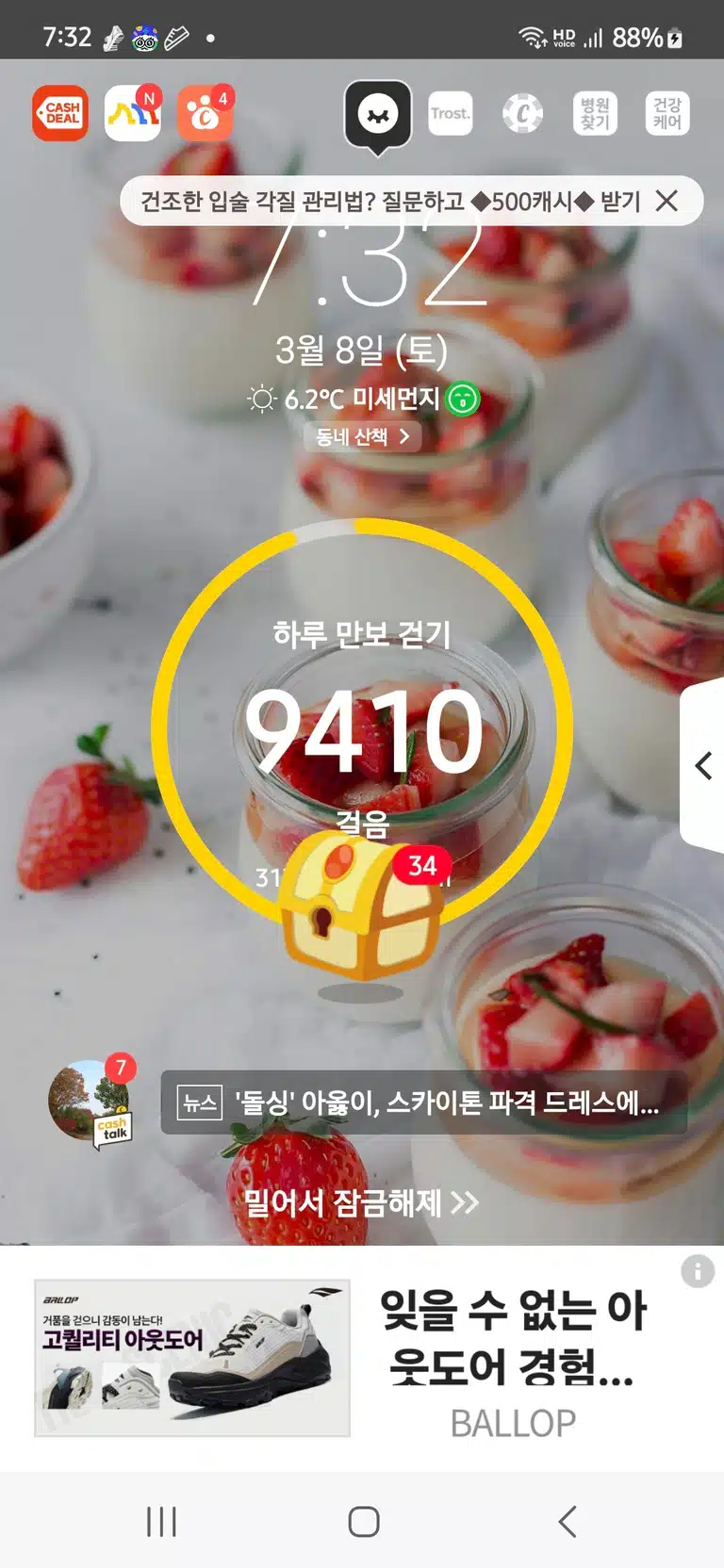Open the 동네 산책 link

[x=362, y=436]
